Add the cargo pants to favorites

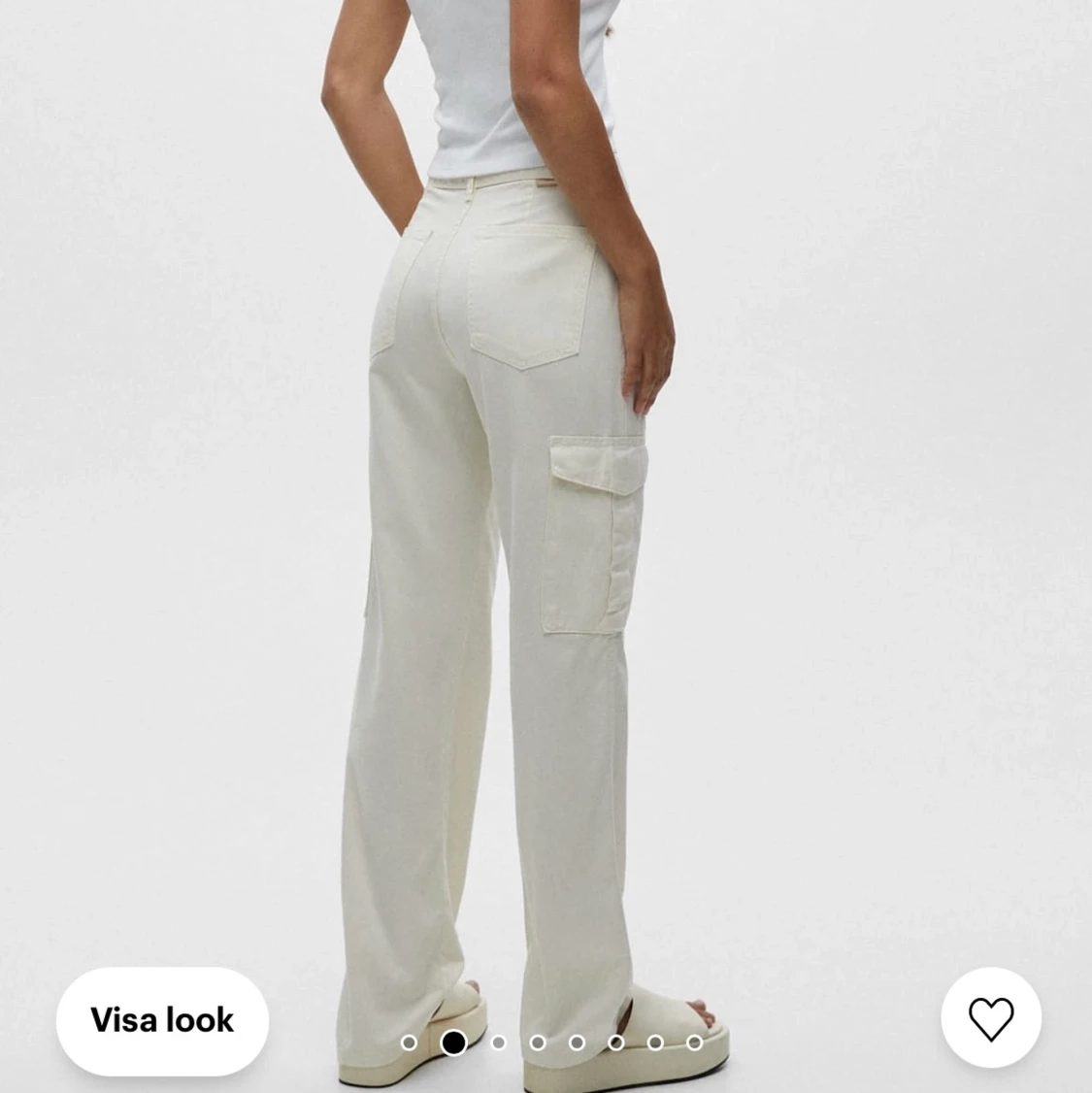click(x=990, y=1018)
